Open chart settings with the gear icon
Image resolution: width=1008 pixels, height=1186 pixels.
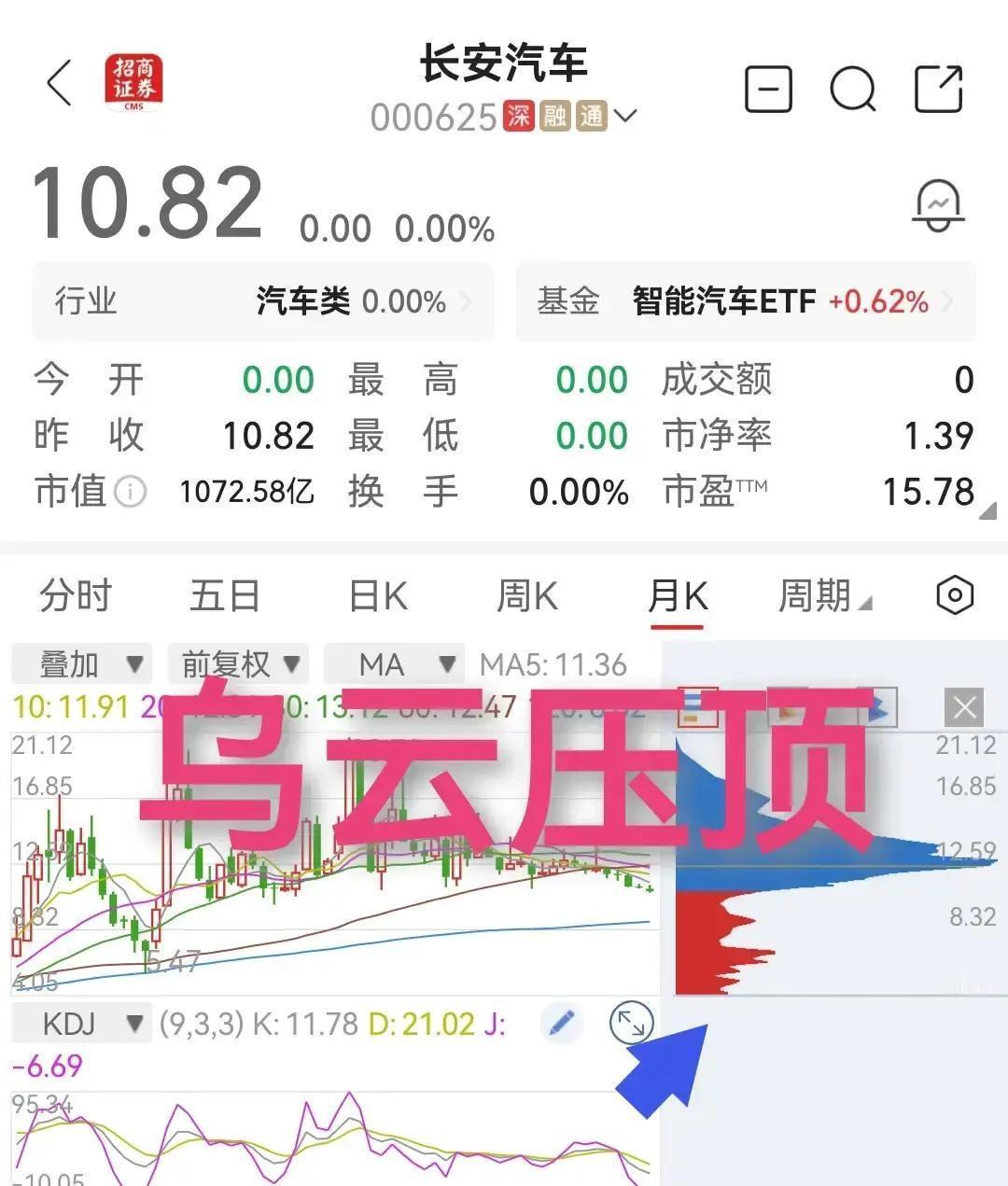tap(955, 595)
